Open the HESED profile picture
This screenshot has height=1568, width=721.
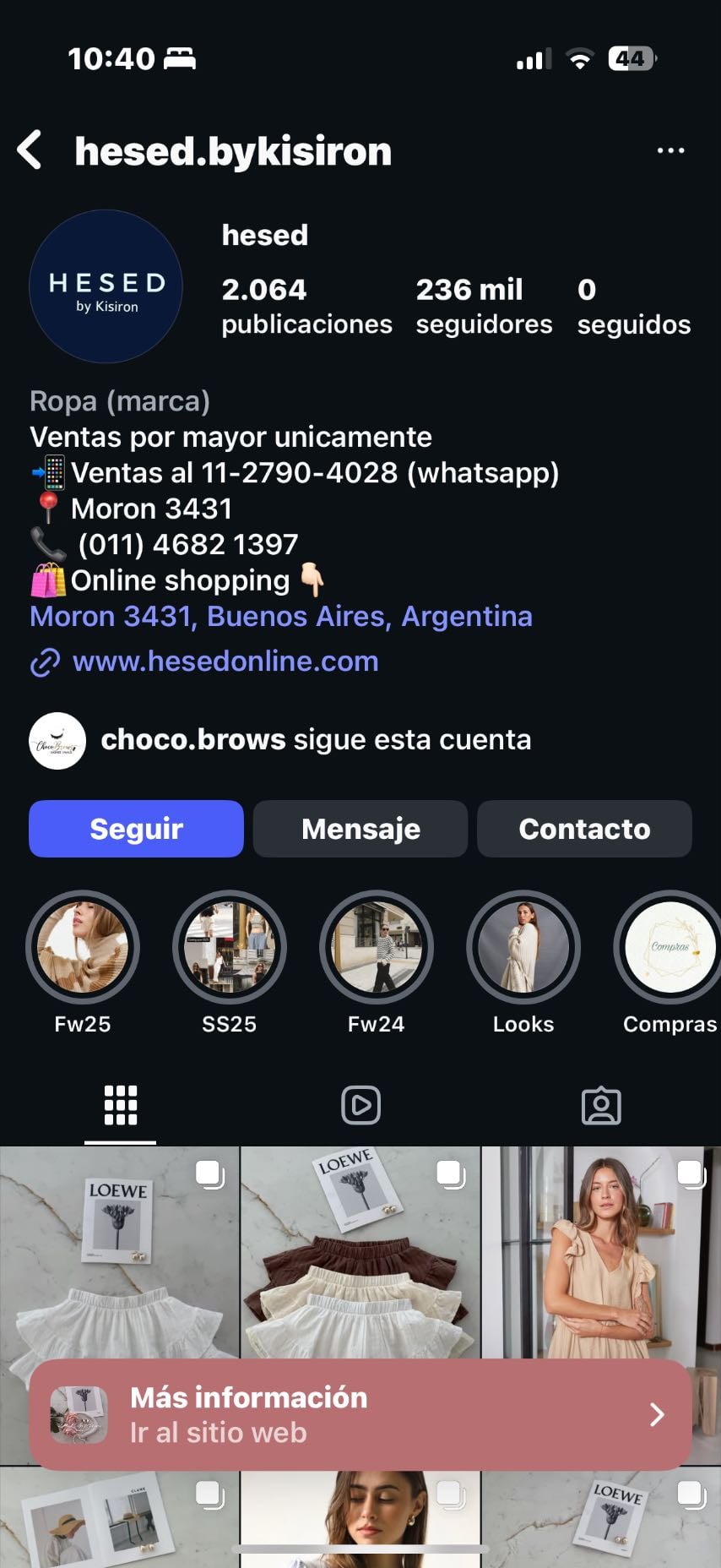click(x=106, y=286)
